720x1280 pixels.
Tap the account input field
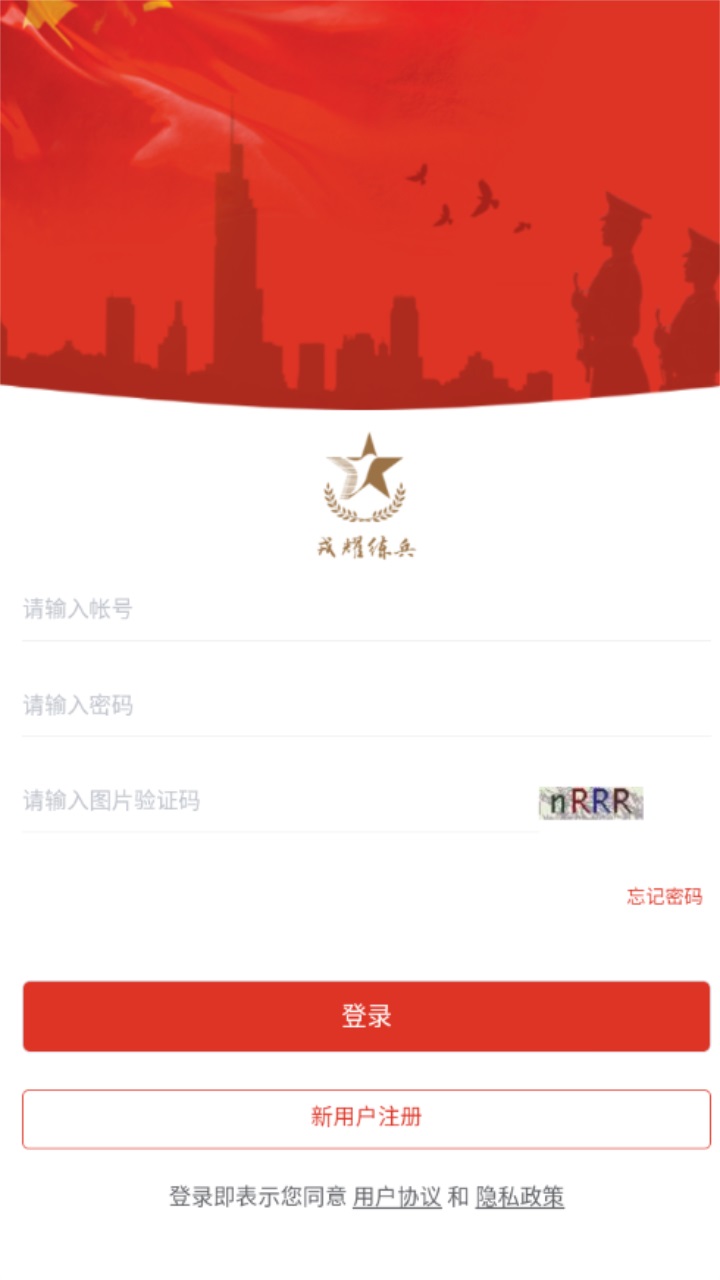coord(366,609)
